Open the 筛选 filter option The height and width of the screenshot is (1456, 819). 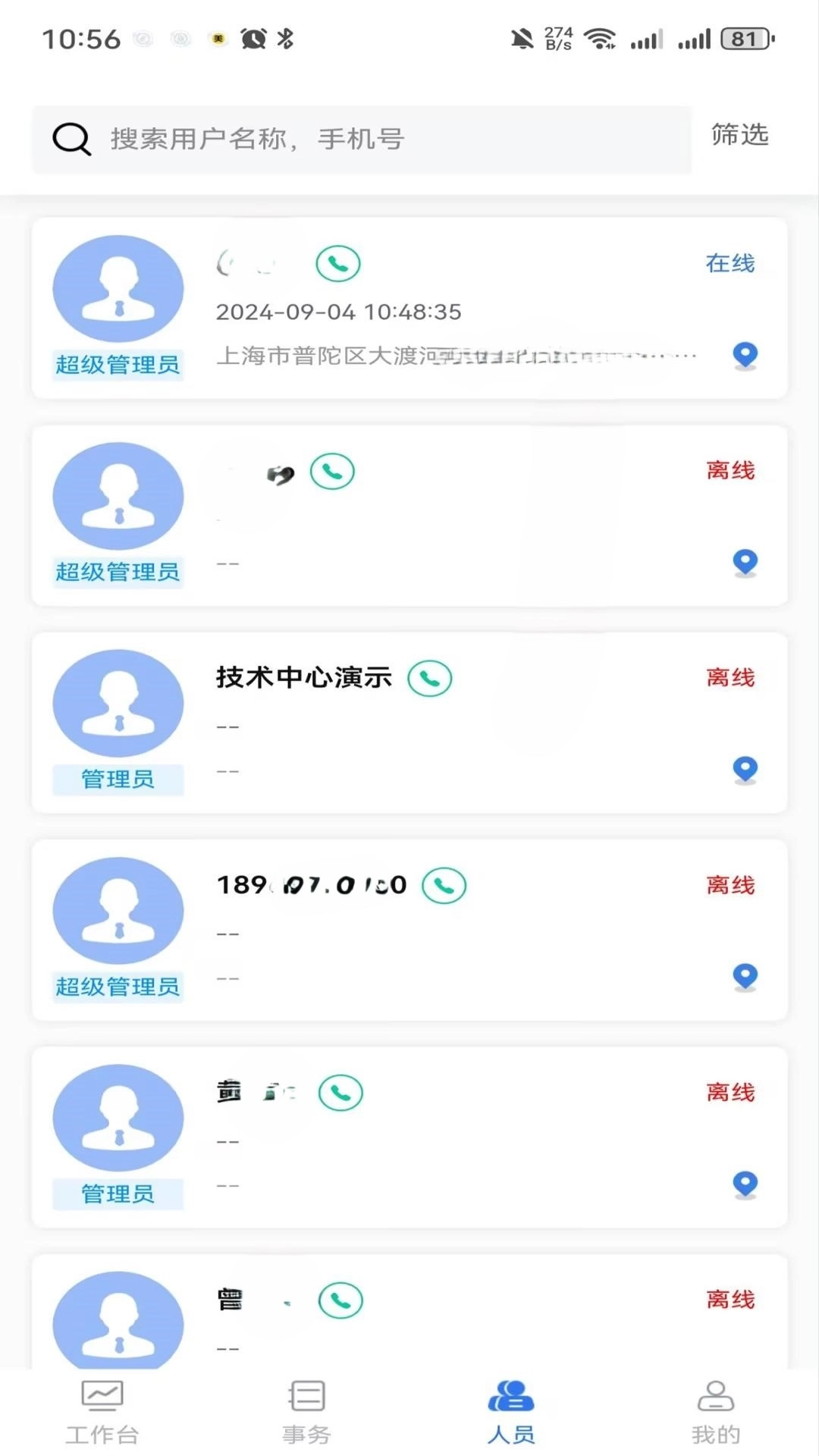pos(738,135)
